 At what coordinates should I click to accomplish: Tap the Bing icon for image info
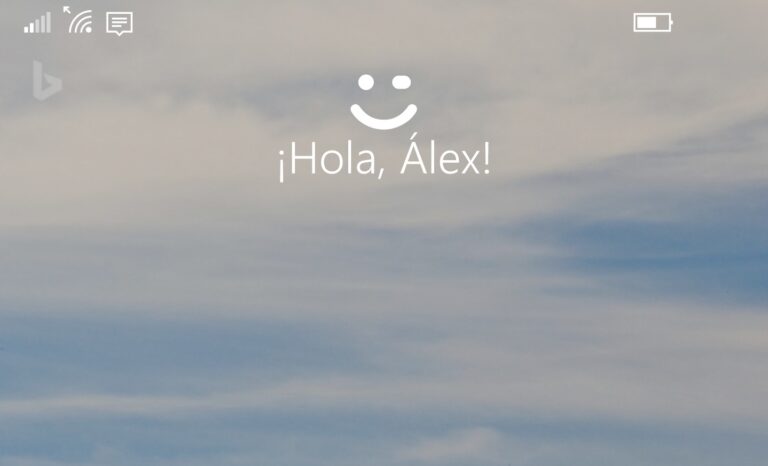tap(45, 81)
